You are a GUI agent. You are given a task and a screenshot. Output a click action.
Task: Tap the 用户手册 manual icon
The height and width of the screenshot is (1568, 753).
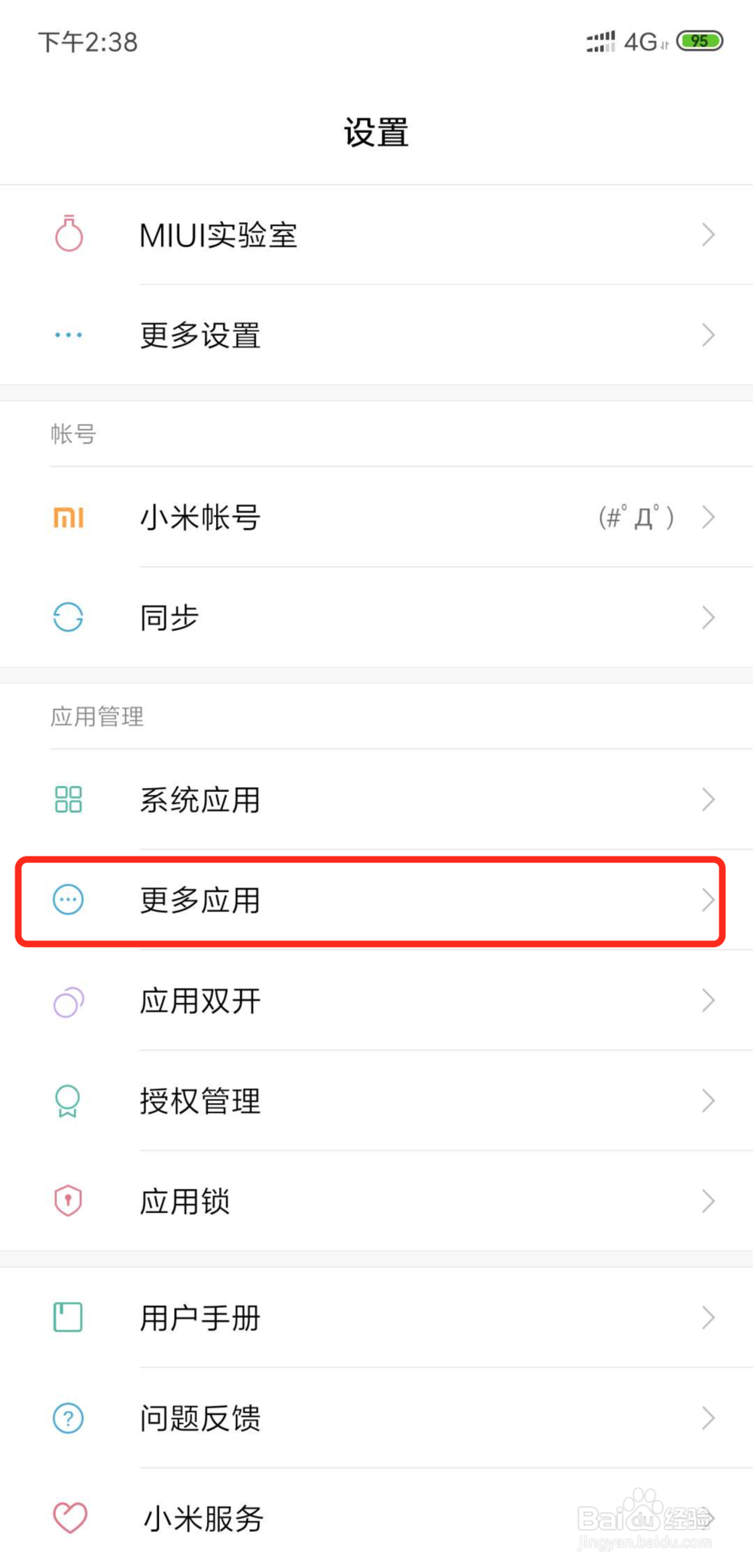67,1319
